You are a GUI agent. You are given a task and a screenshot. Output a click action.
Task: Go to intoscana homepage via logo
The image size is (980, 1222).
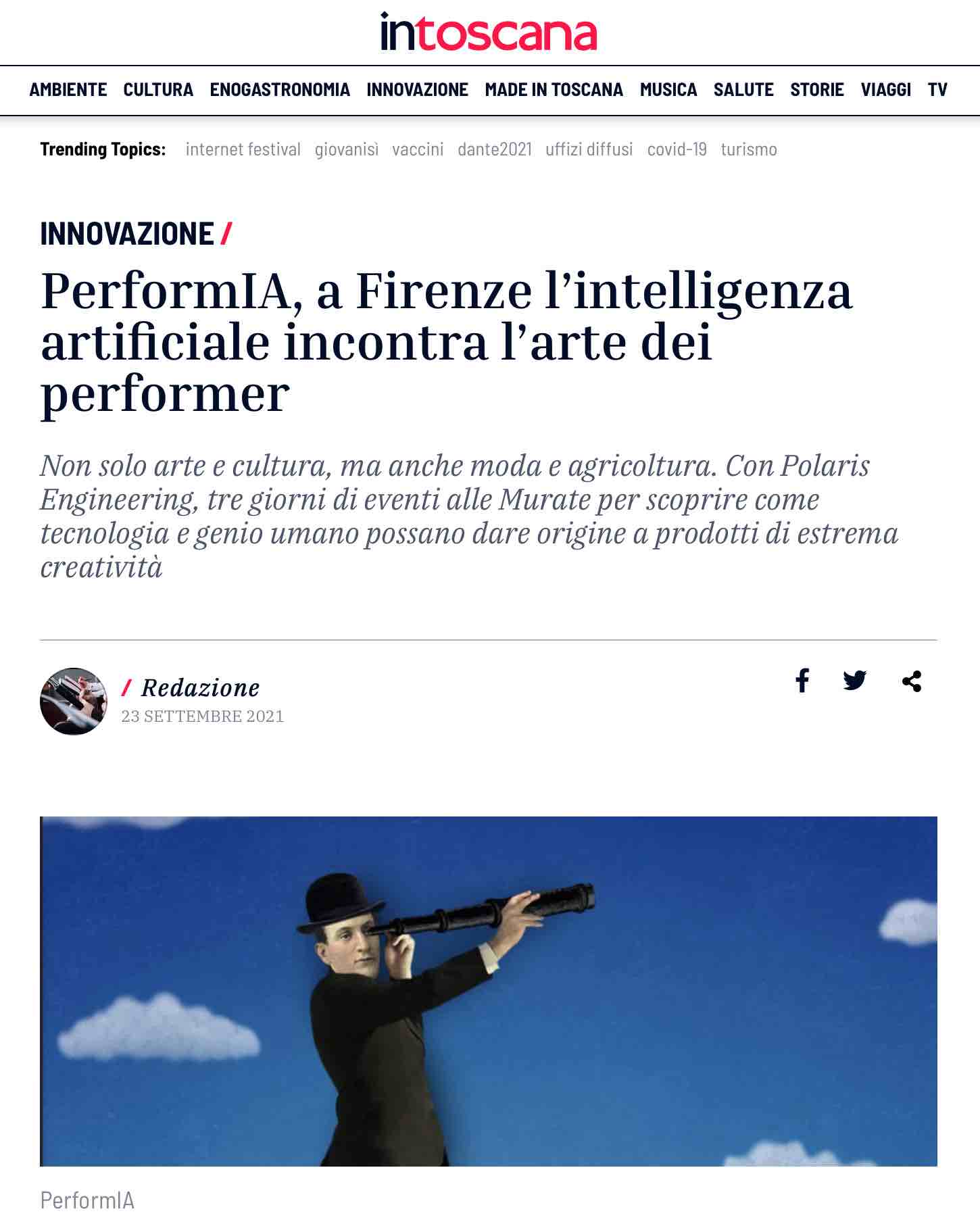click(489, 32)
